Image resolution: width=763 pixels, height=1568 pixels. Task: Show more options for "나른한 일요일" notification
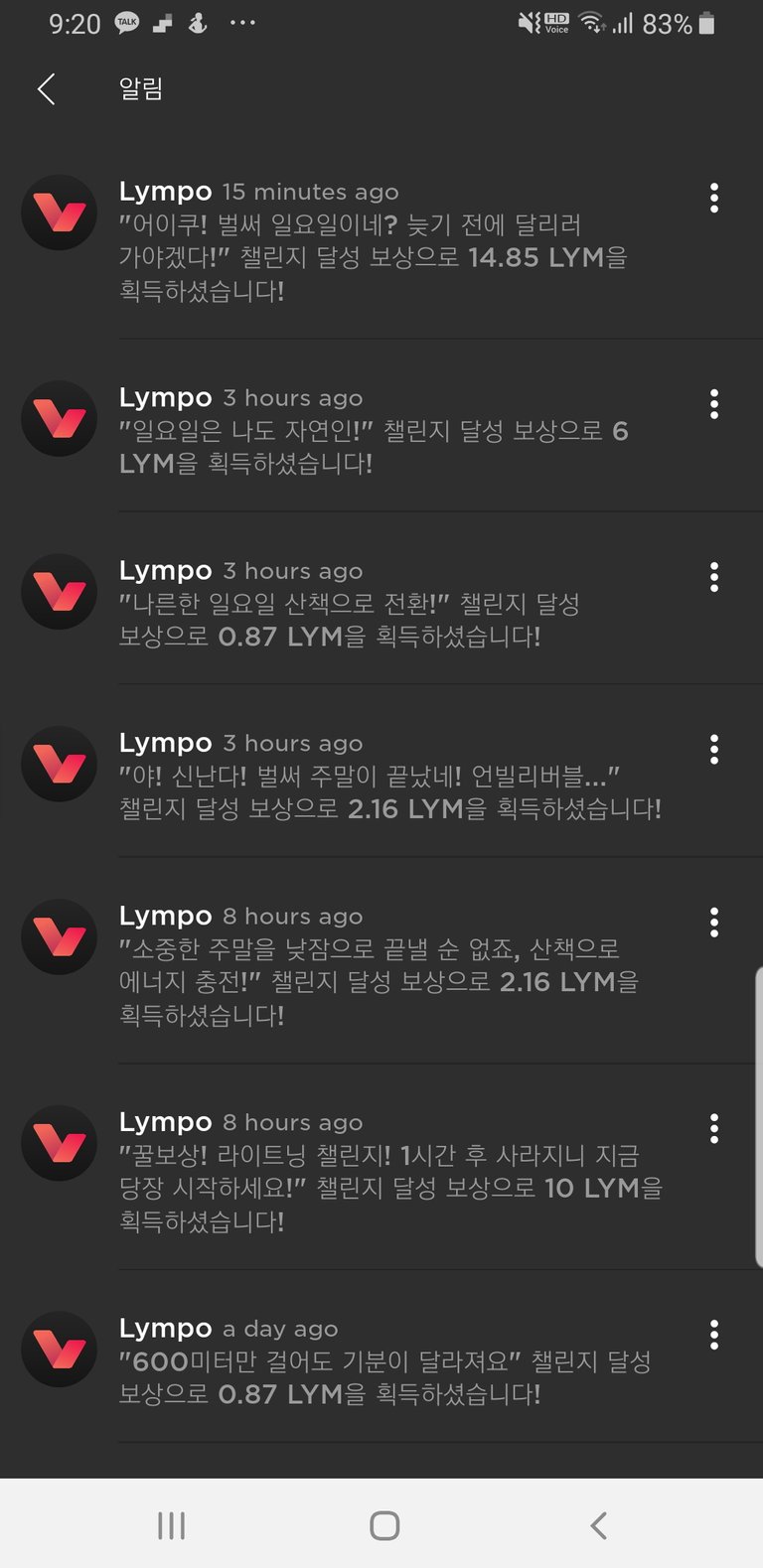click(713, 577)
